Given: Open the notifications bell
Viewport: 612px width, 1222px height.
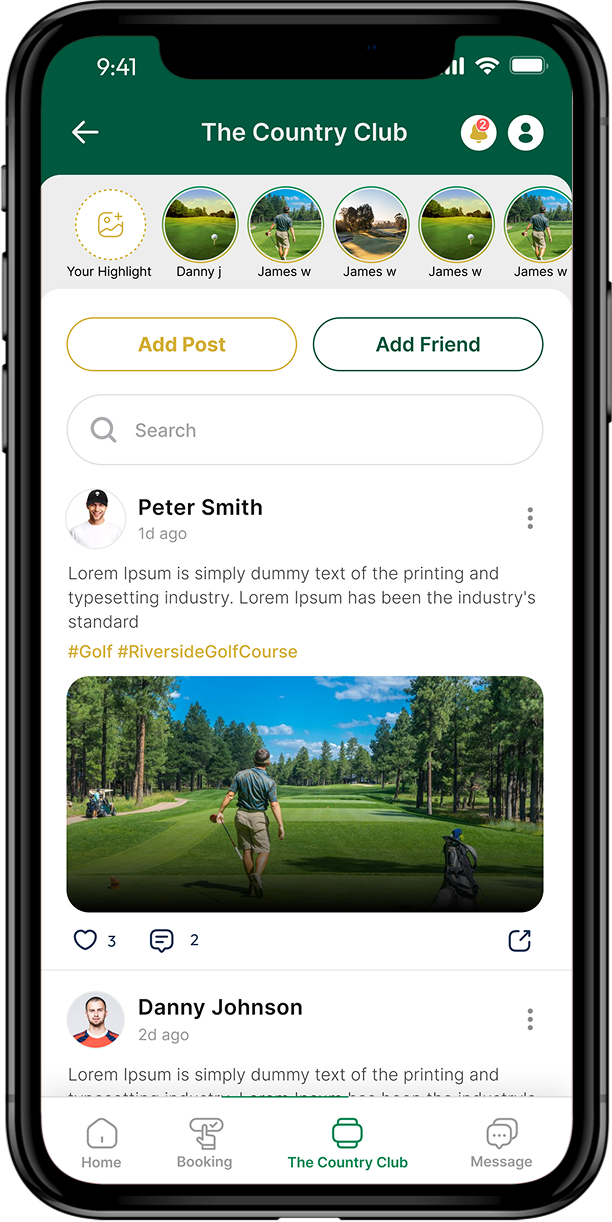Looking at the screenshot, I should coord(479,133).
